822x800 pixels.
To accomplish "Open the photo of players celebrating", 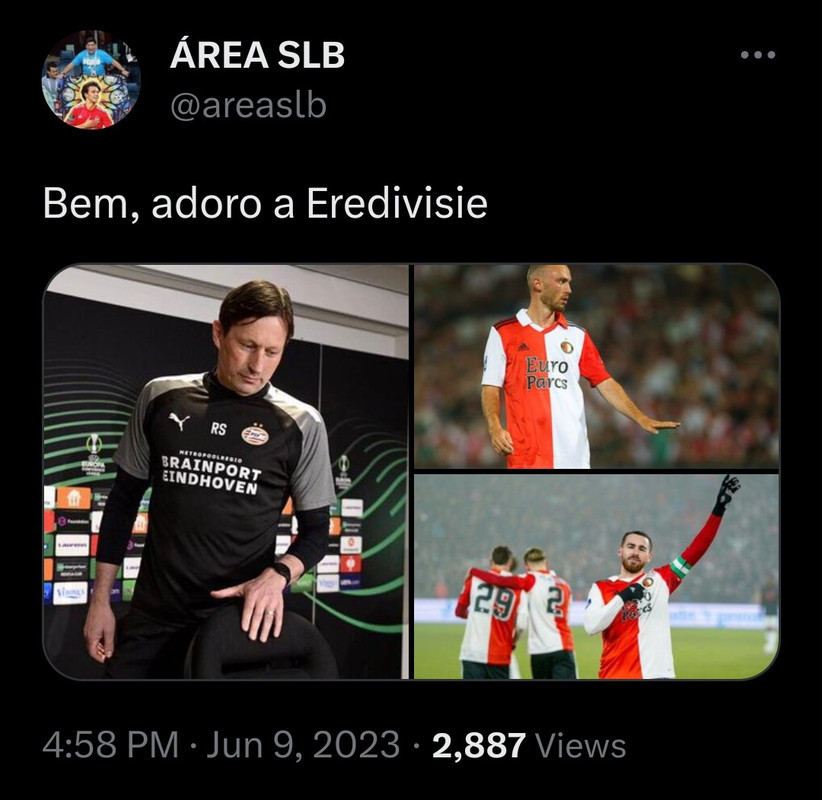I will (596, 577).
